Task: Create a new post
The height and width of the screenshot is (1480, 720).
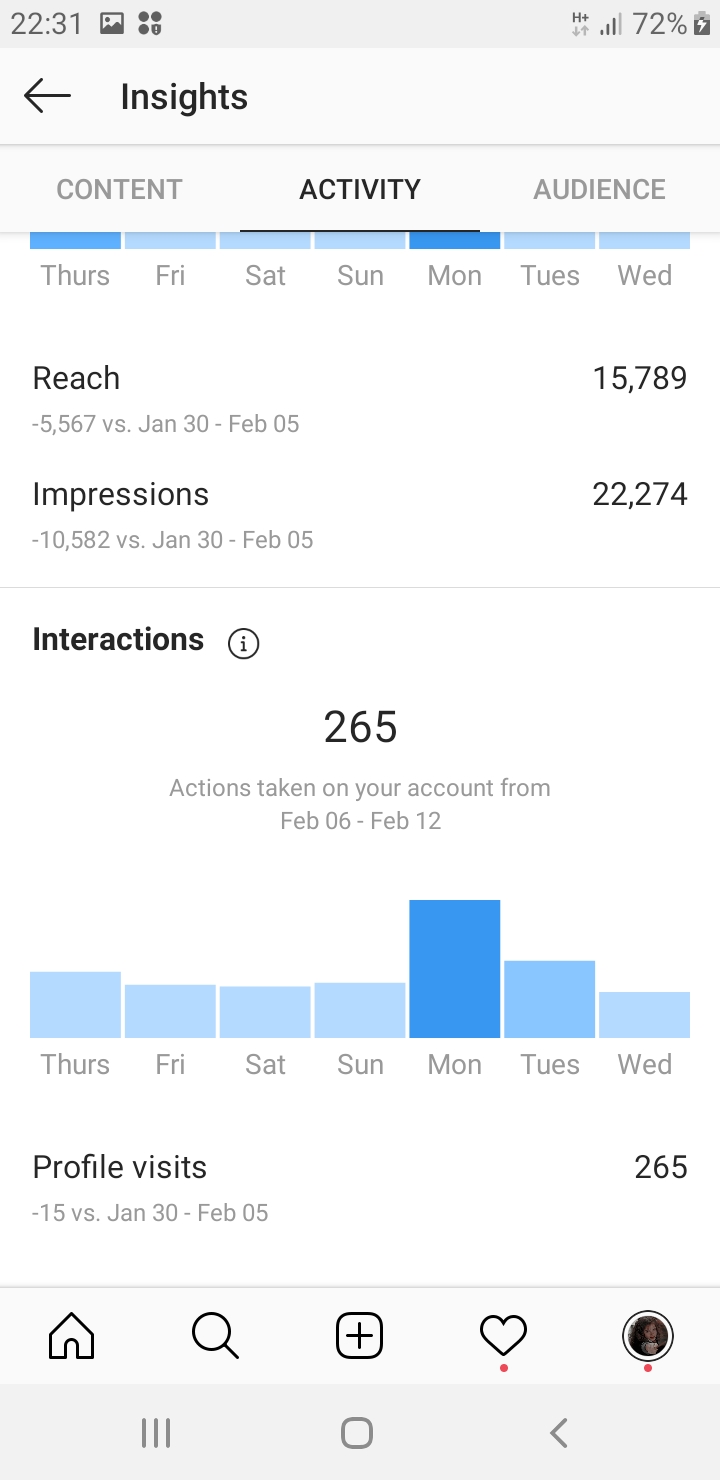Action: coord(360,1336)
